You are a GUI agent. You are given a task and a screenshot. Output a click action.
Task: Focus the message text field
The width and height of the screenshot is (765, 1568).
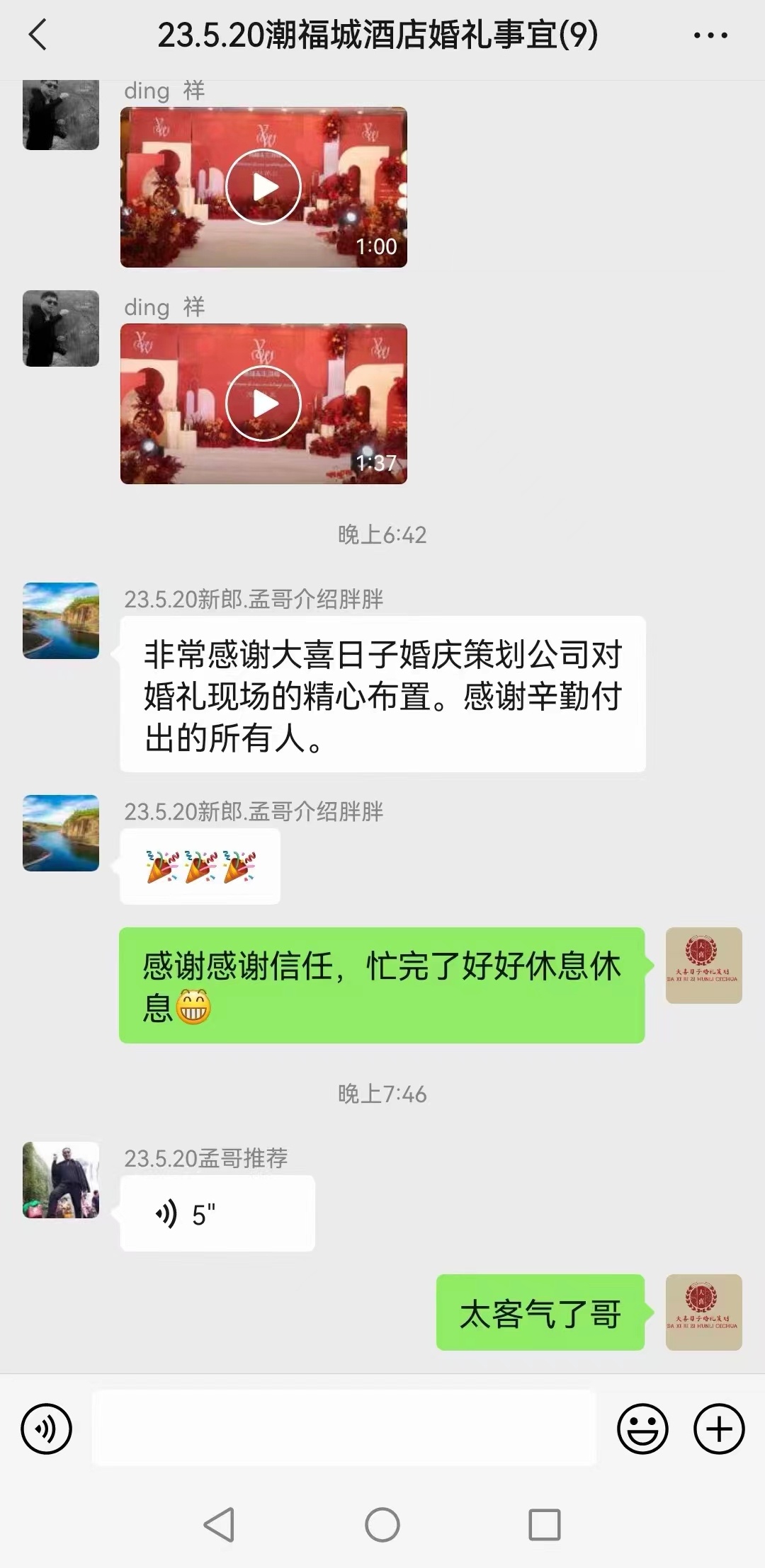pos(344,1428)
